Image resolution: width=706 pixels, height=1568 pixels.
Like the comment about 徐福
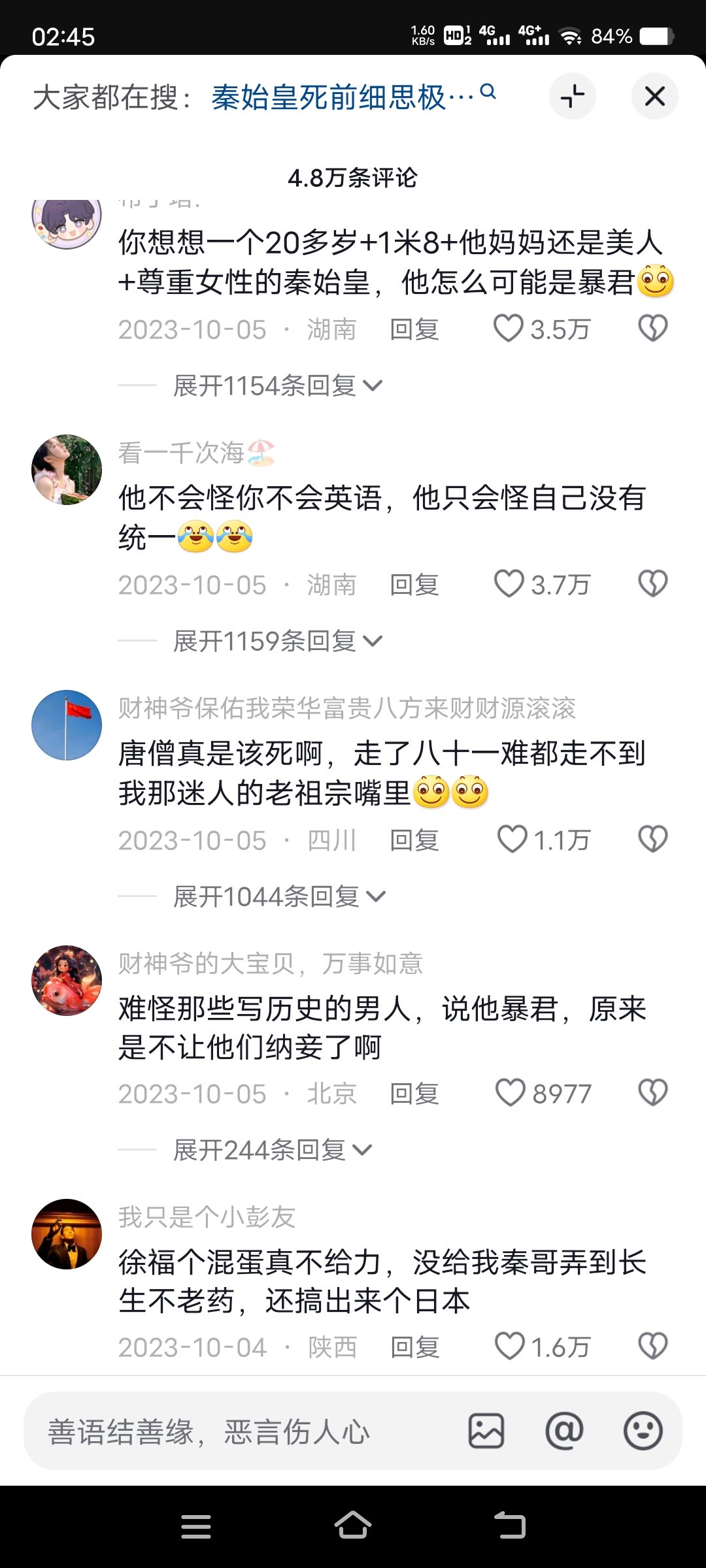(510, 1347)
